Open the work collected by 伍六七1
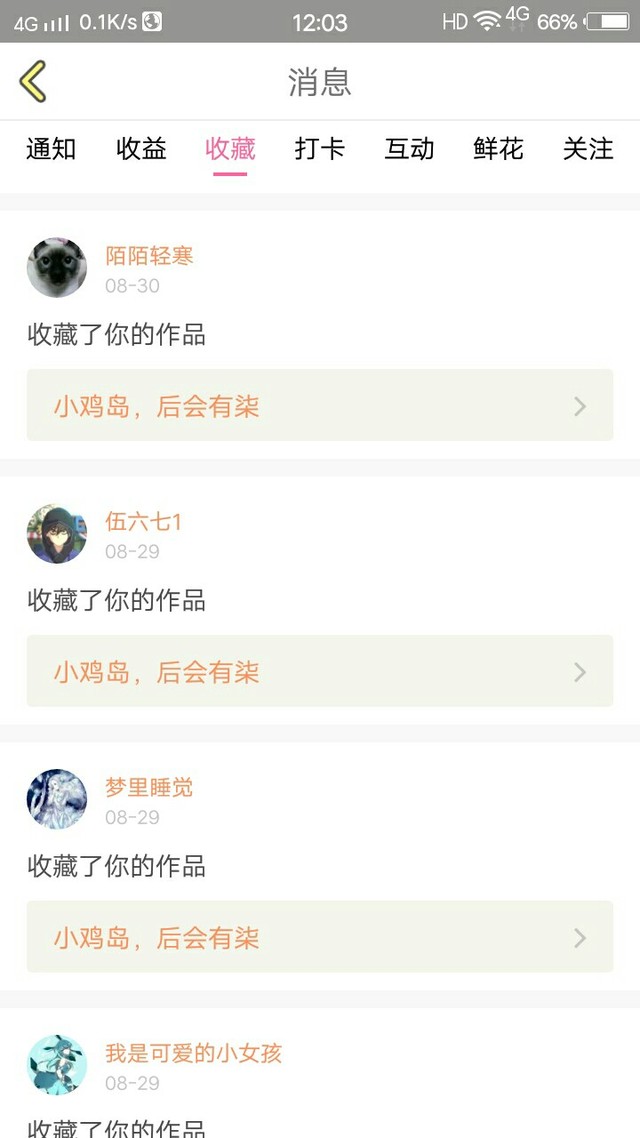The width and height of the screenshot is (640, 1138). click(x=320, y=671)
